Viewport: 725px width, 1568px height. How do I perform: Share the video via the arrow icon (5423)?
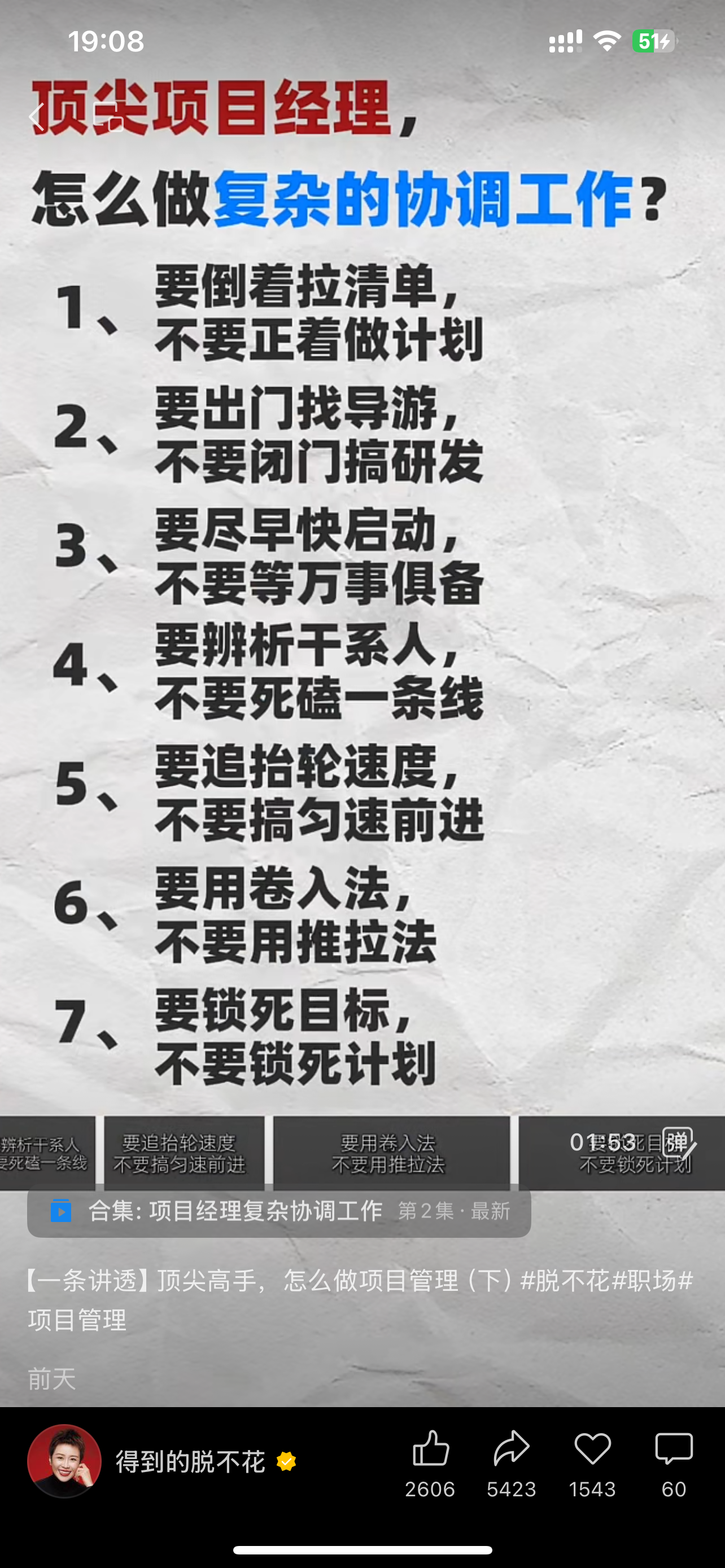tap(512, 1462)
